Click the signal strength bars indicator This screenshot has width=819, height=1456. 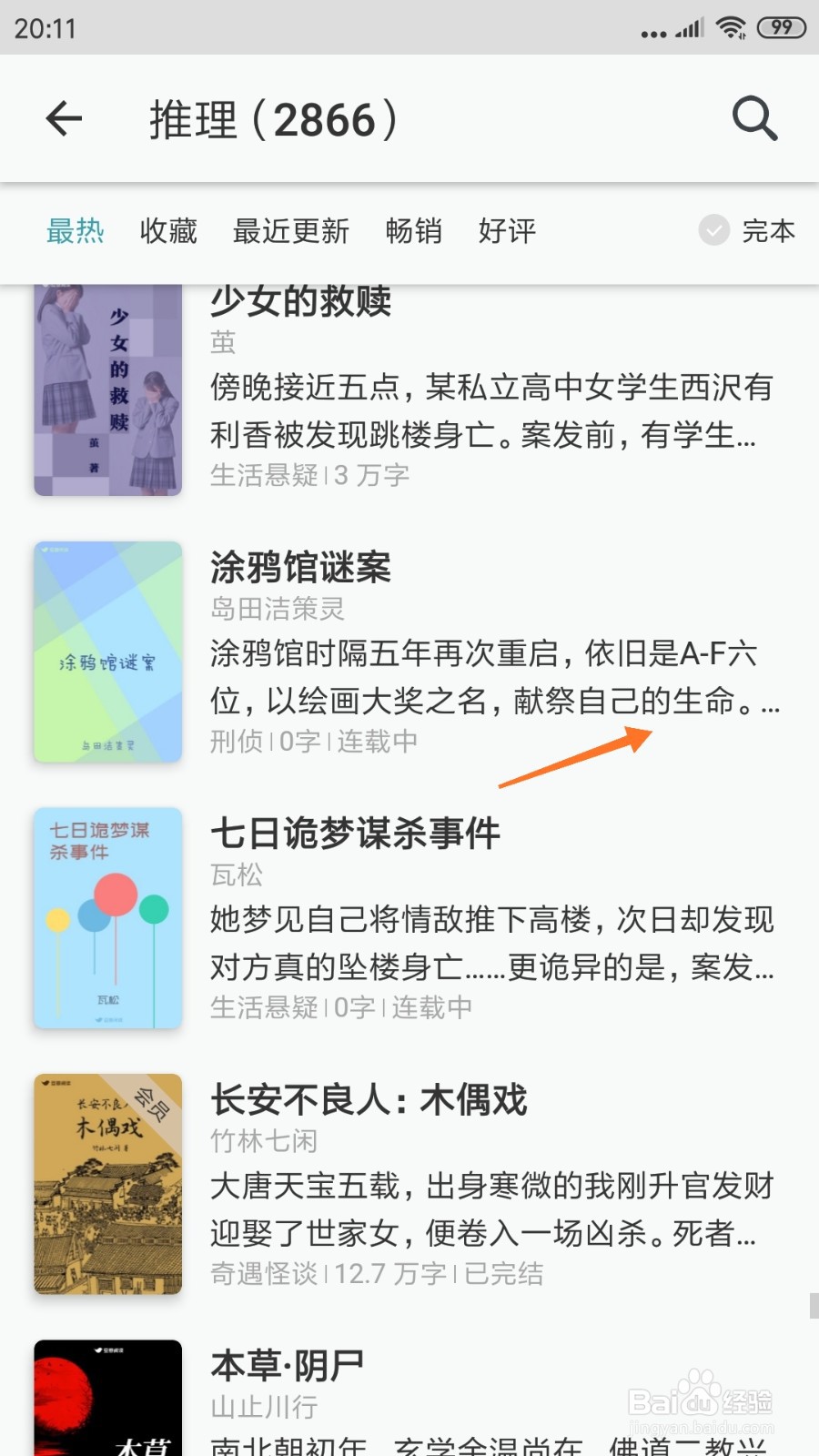(688, 27)
